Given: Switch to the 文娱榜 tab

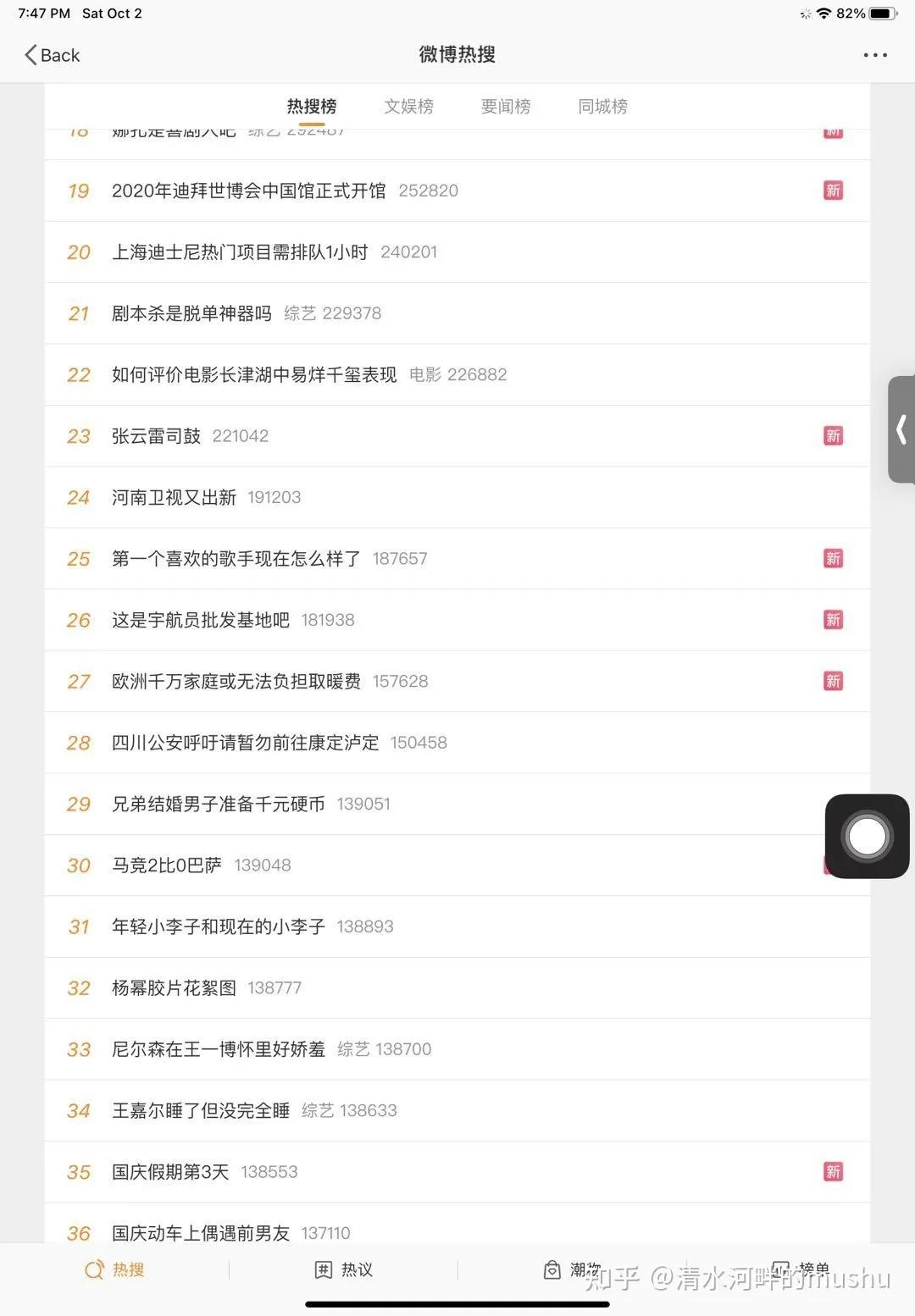Looking at the screenshot, I should click(408, 106).
